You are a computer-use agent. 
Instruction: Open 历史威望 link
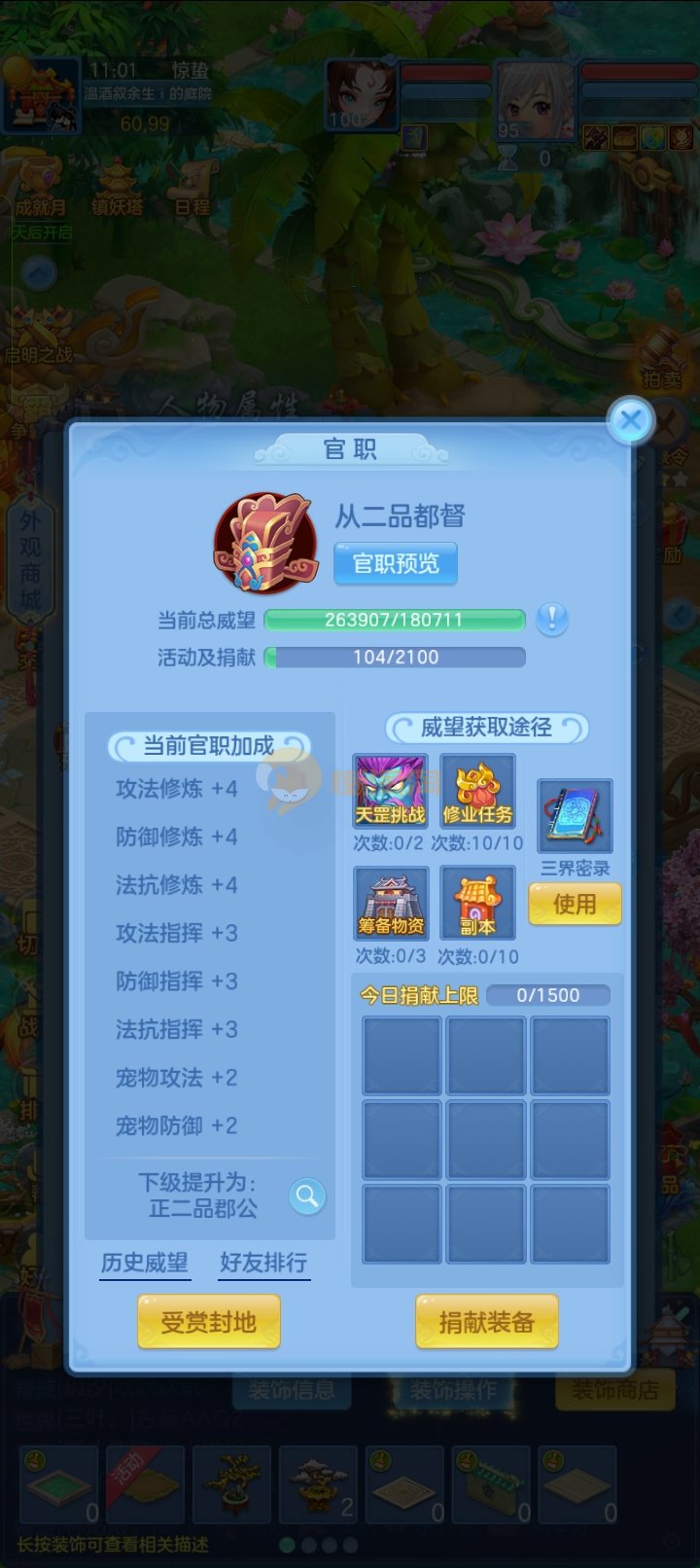(144, 1263)
